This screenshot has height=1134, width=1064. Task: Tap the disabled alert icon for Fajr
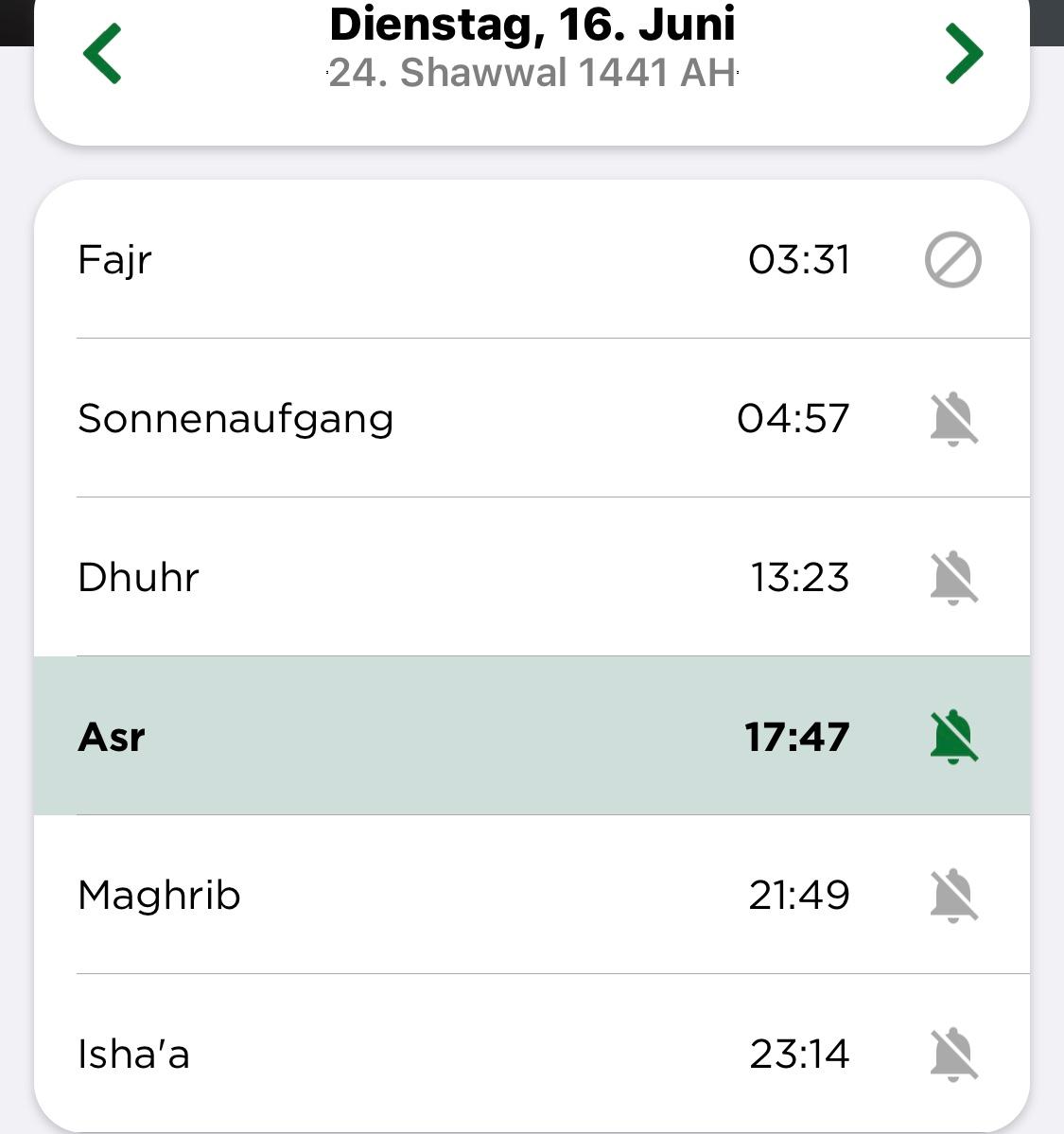[x=952, y=260]
